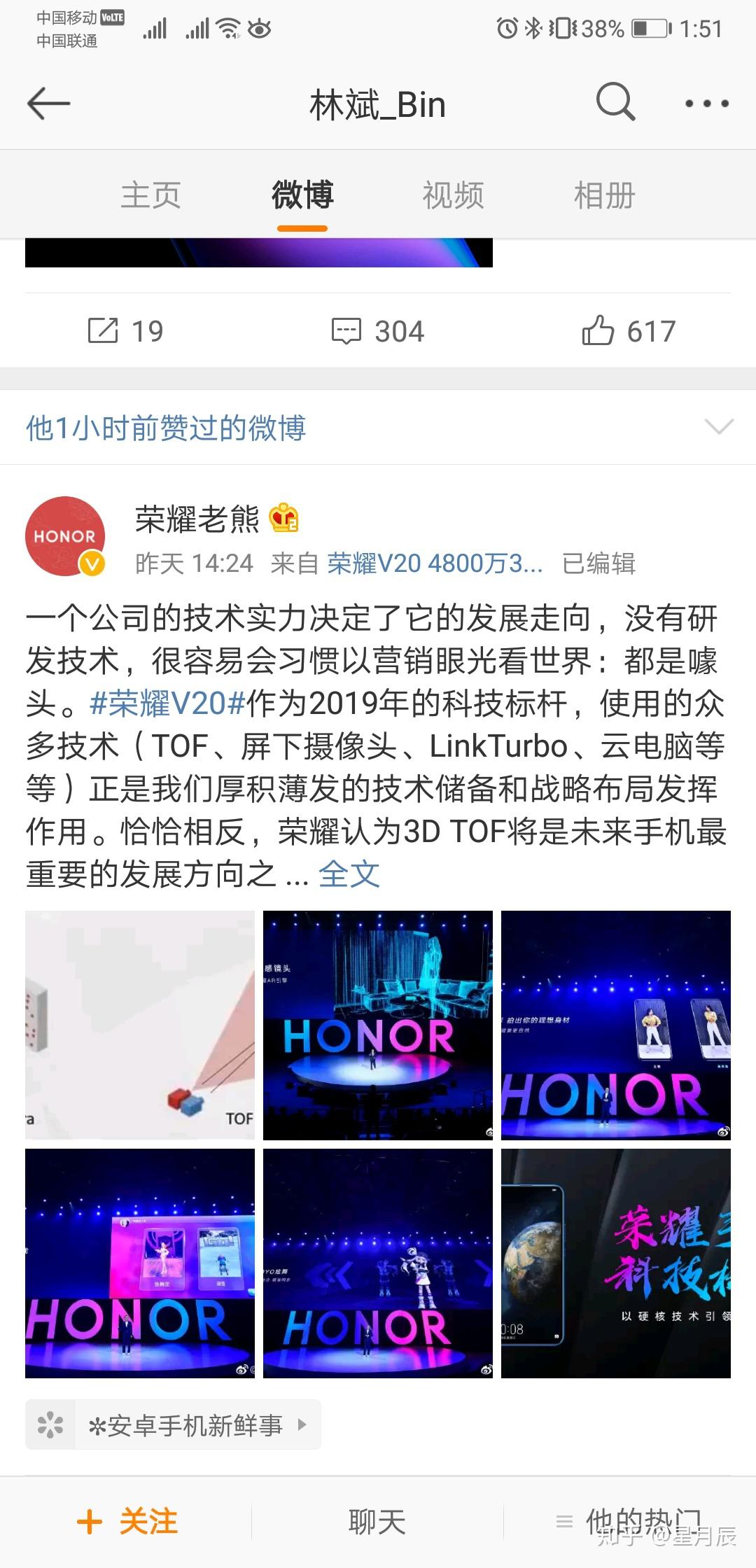This screenshot has height=1568, width=756.
Task: Like the post with 617 likes
Action: 629,331
